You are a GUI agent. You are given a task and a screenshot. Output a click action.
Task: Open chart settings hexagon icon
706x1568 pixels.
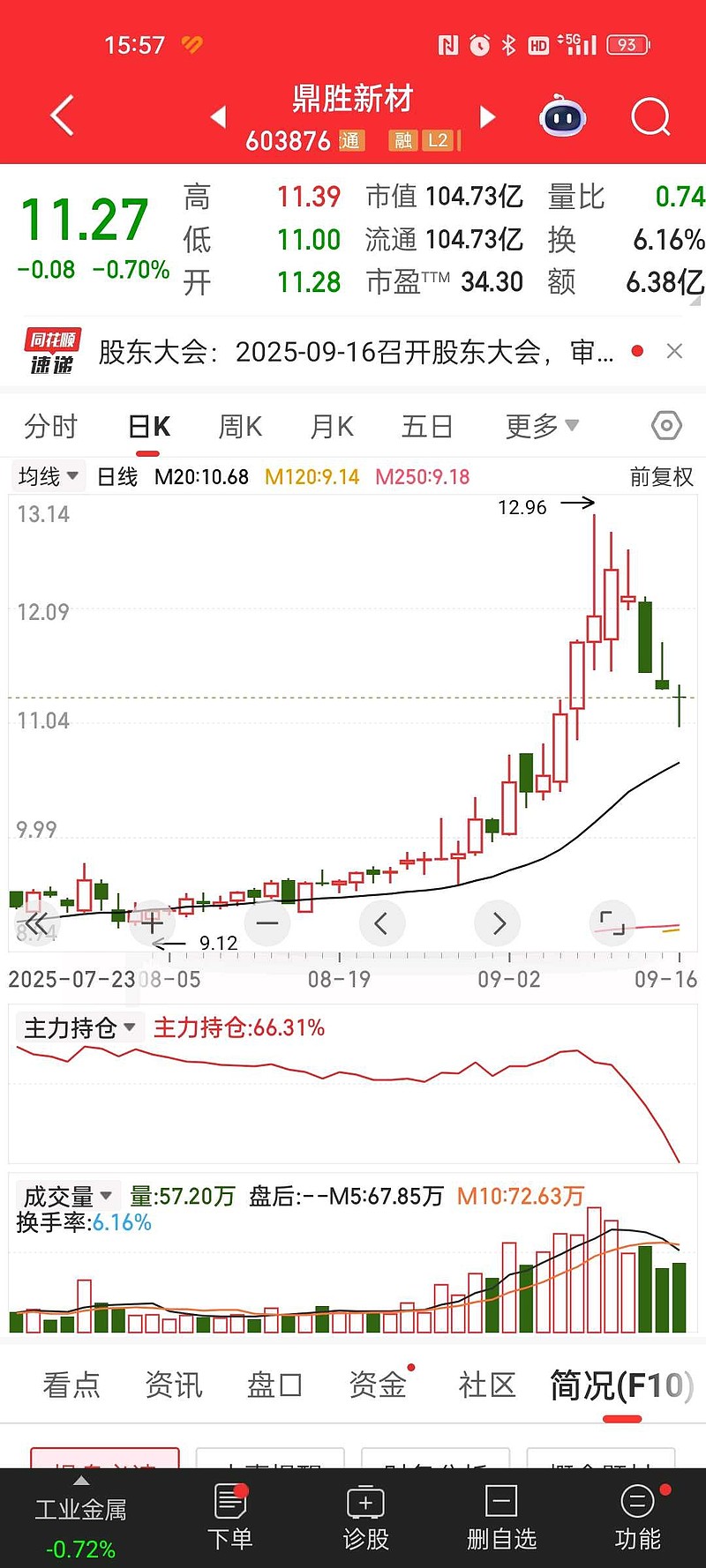coord(666,427)
